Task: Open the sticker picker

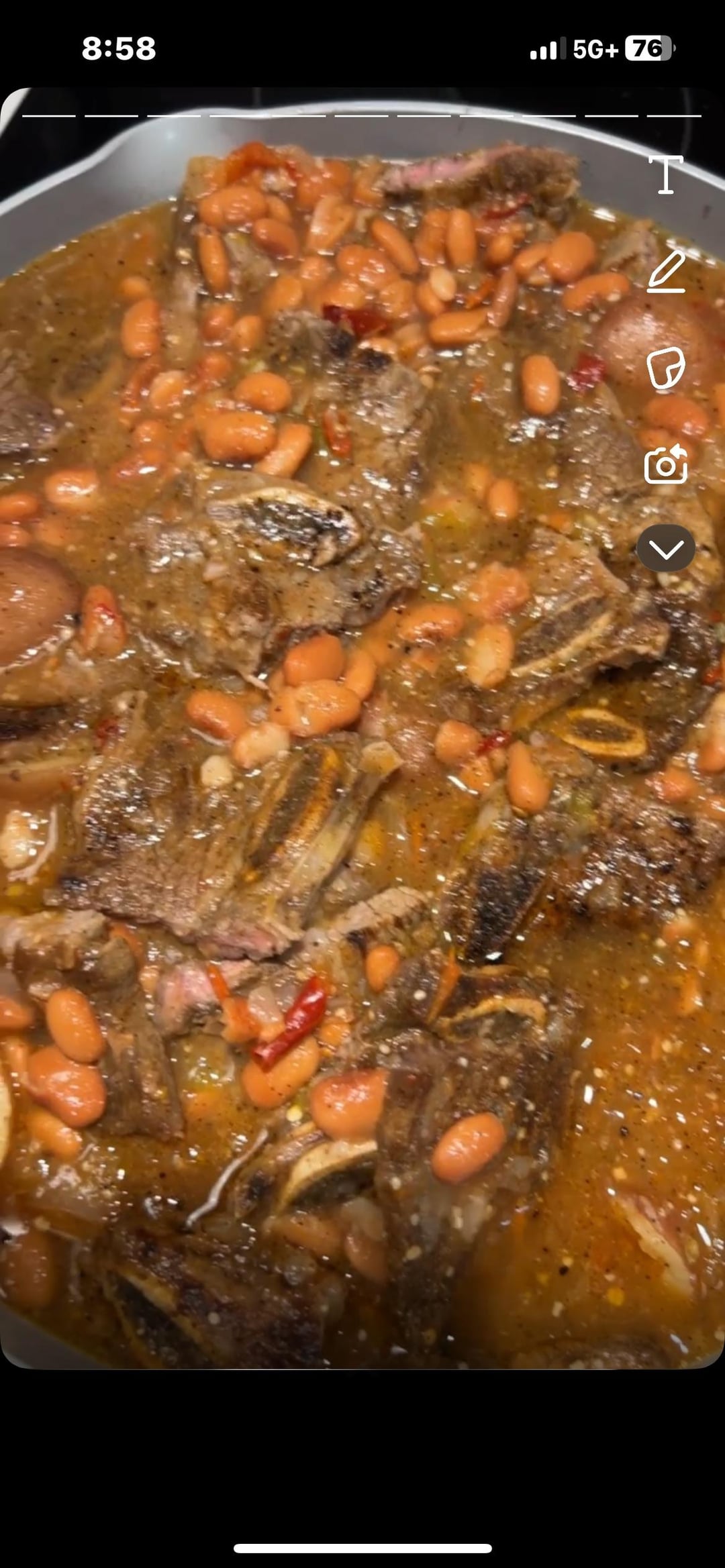Action: click(665, 368)
